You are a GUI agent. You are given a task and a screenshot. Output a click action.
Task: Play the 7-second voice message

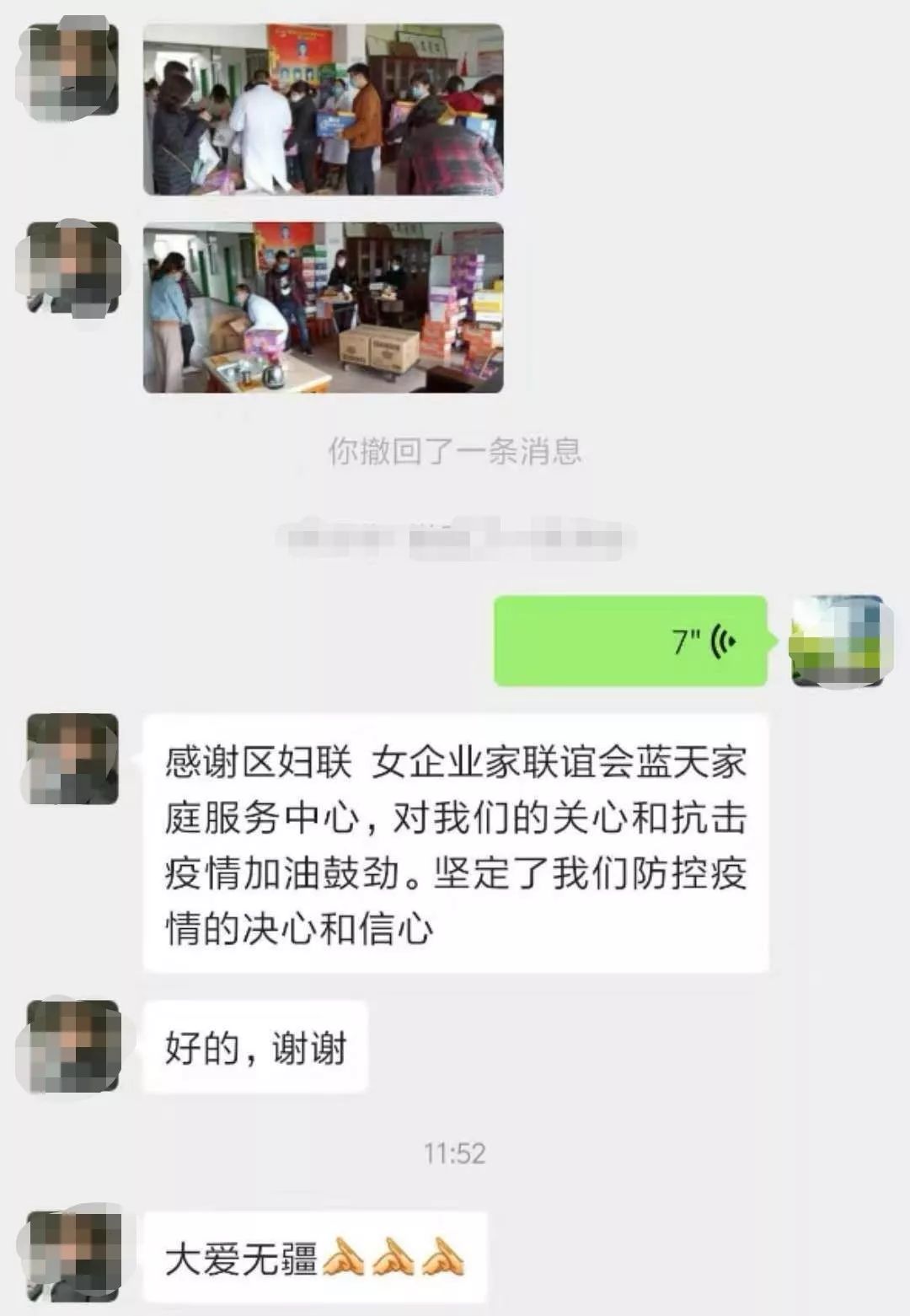[630, 641]
